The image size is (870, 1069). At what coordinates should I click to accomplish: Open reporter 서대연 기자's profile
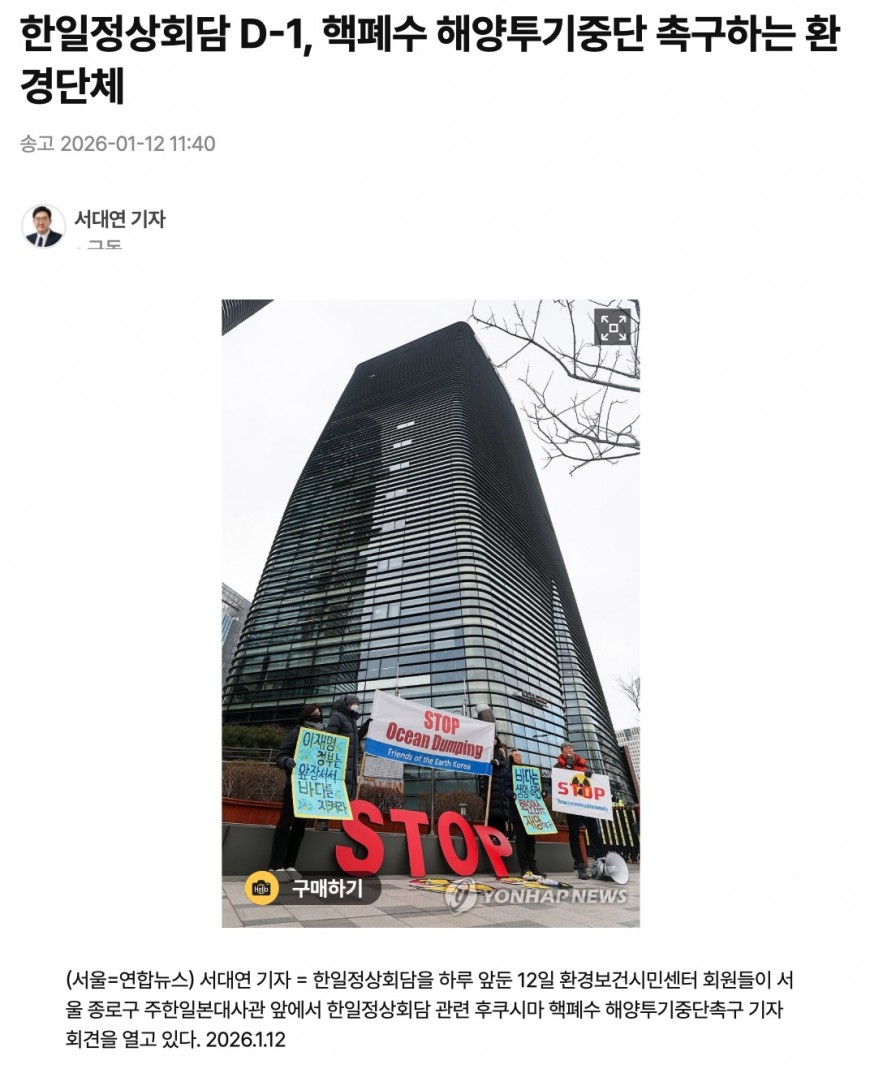click(x=119, y=219)
